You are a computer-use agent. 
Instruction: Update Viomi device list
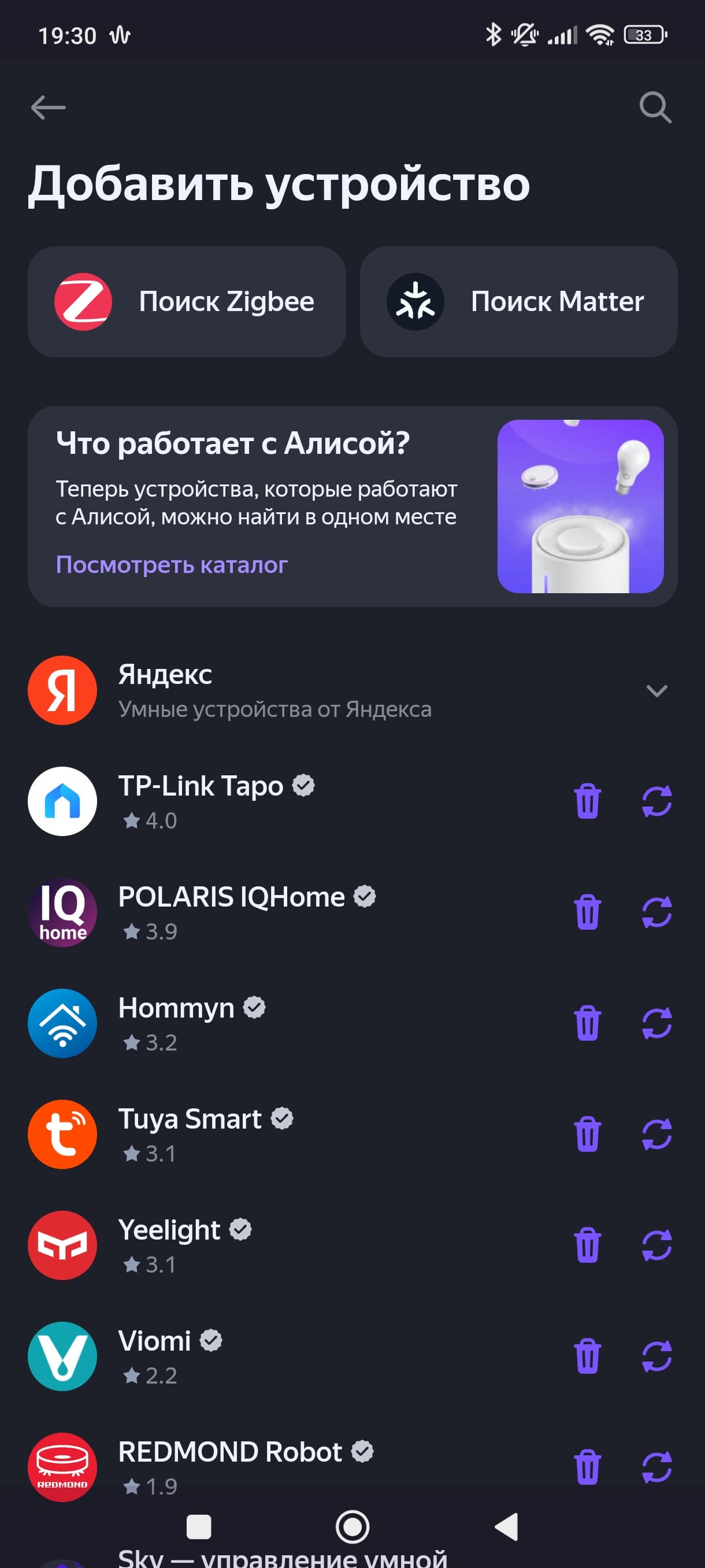point(656,1356)
